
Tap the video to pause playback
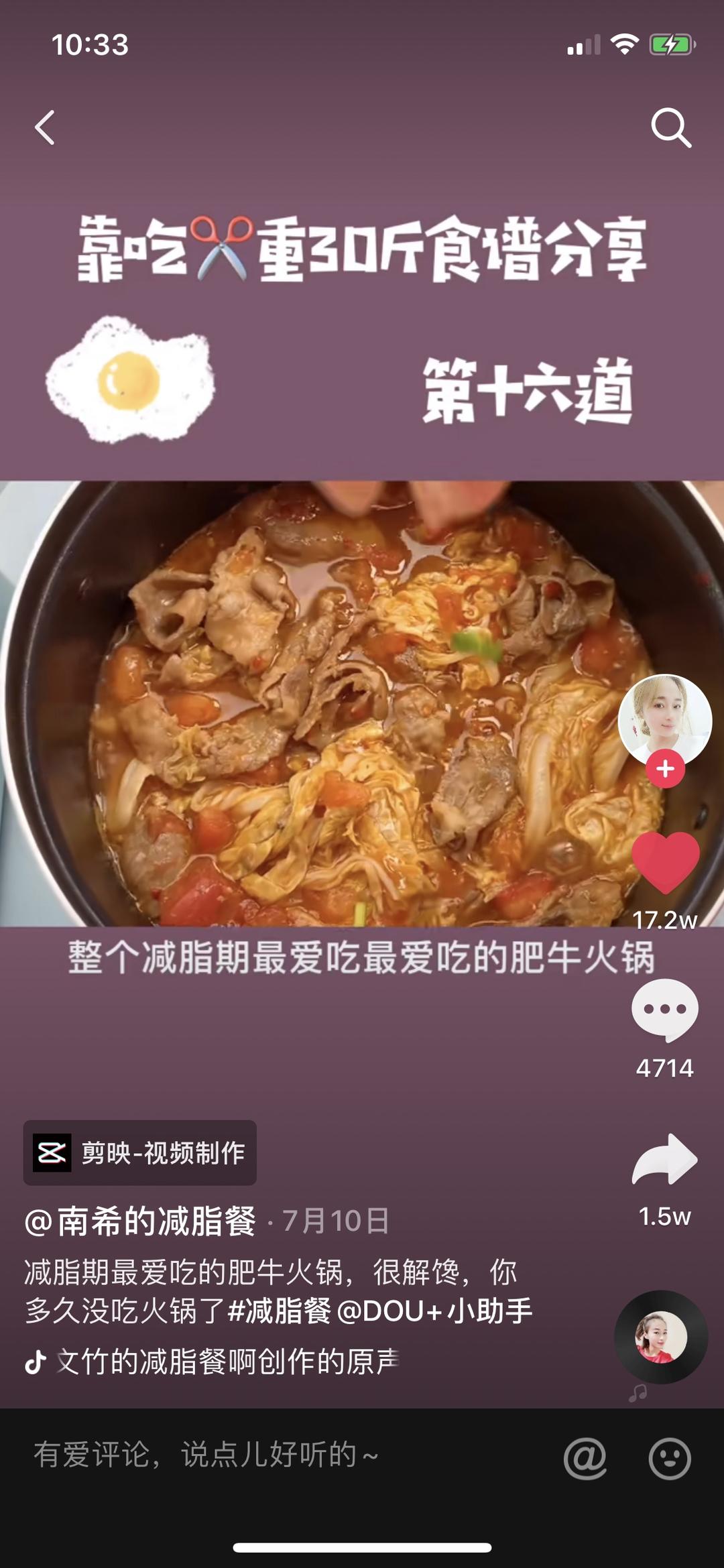point(302,704)
